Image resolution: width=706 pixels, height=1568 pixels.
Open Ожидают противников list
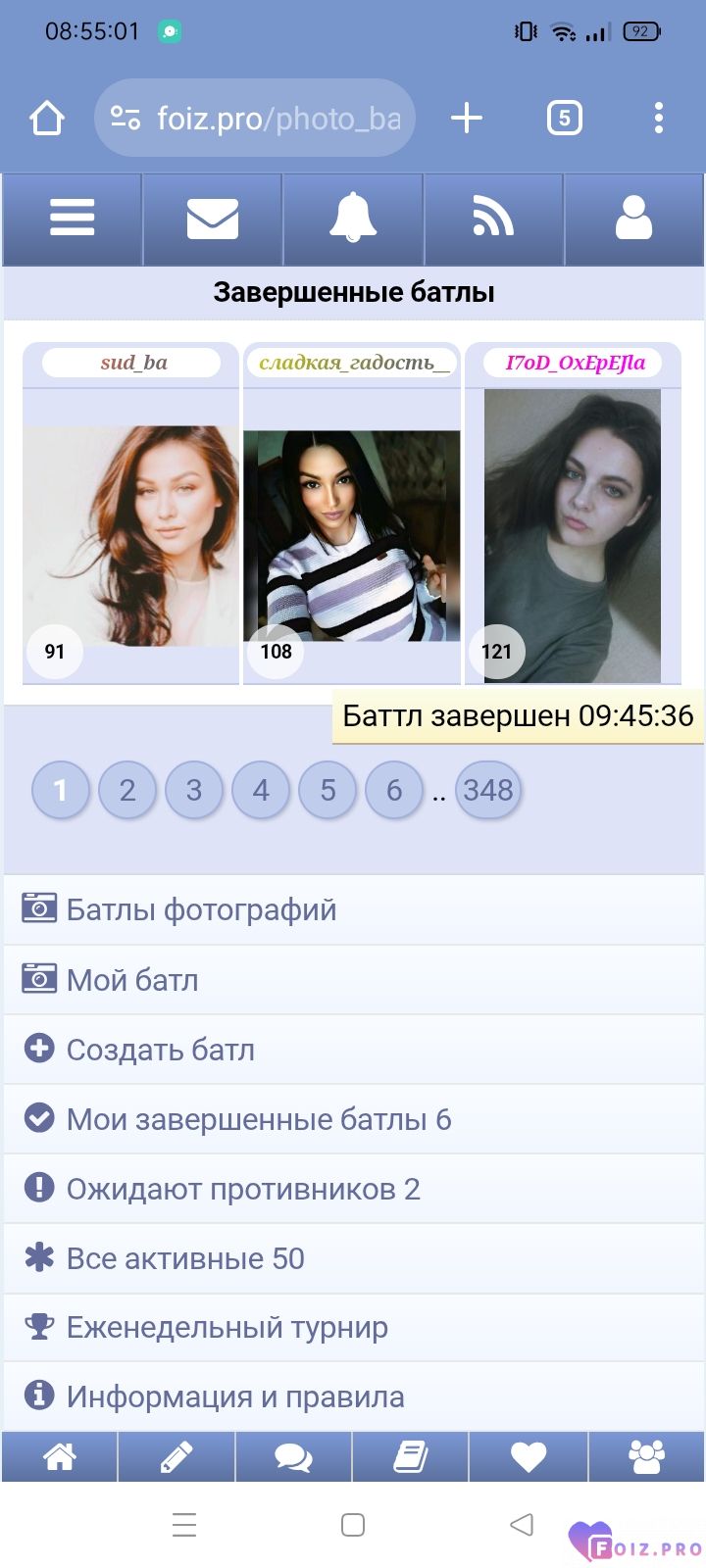point(243,1189)
